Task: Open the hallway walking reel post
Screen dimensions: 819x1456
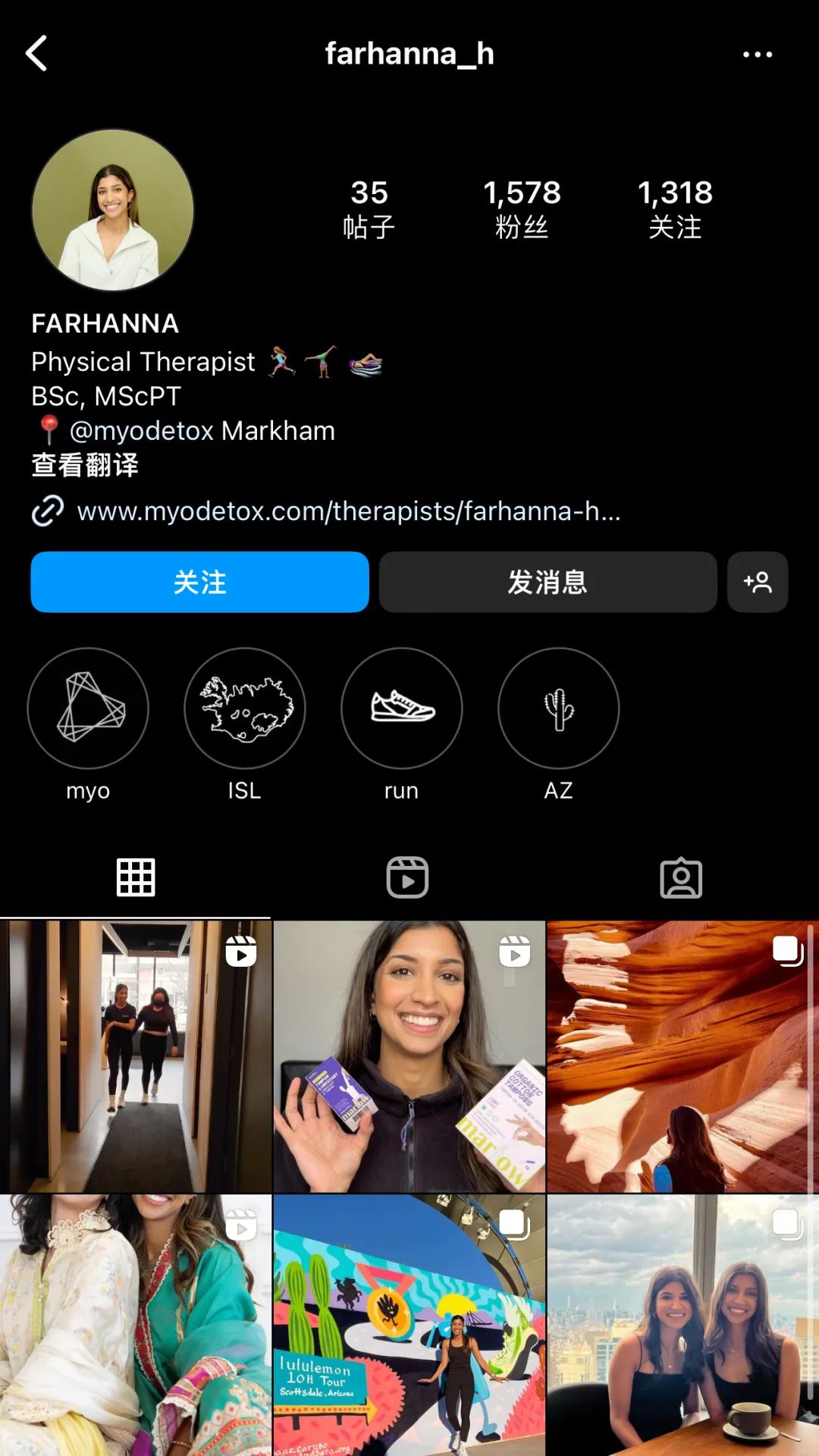Action: coord(135,1056)
